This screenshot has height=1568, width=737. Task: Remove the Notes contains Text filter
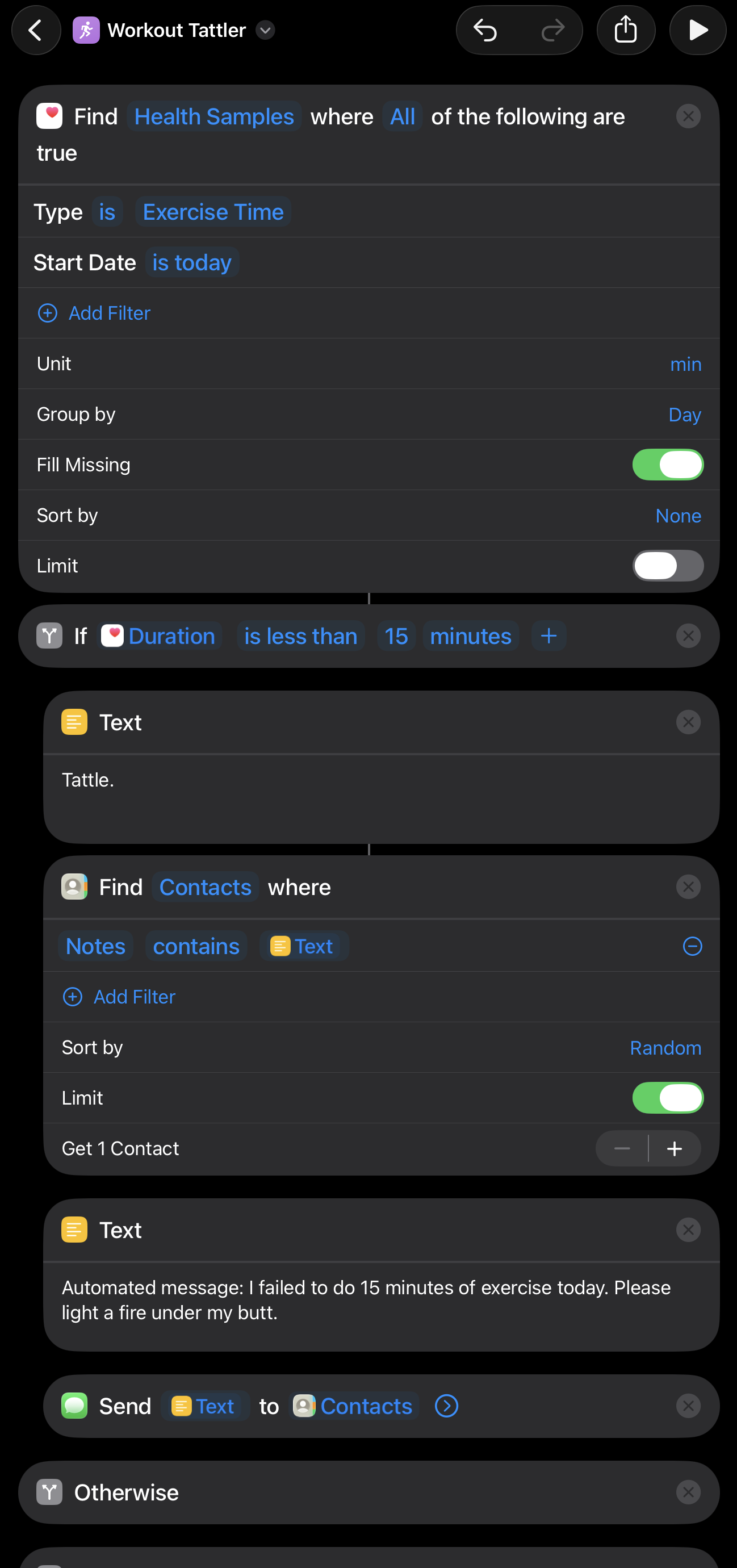click(x=692, y=946)
